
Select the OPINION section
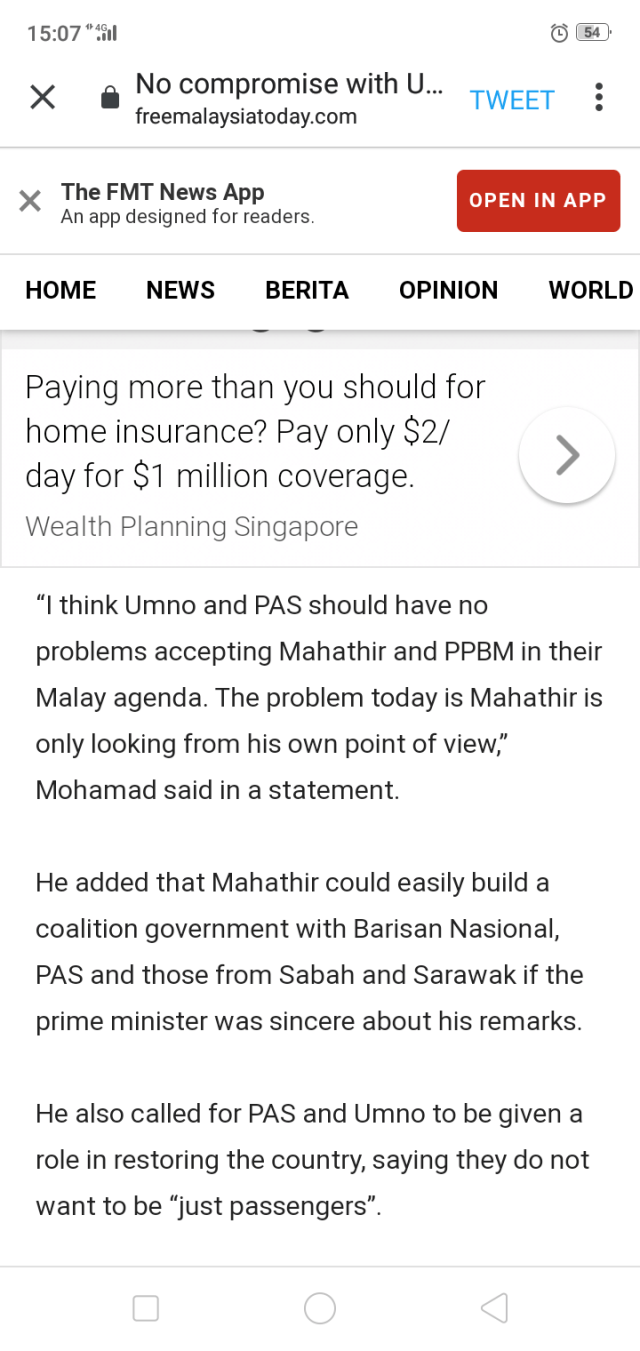point(448,290)
